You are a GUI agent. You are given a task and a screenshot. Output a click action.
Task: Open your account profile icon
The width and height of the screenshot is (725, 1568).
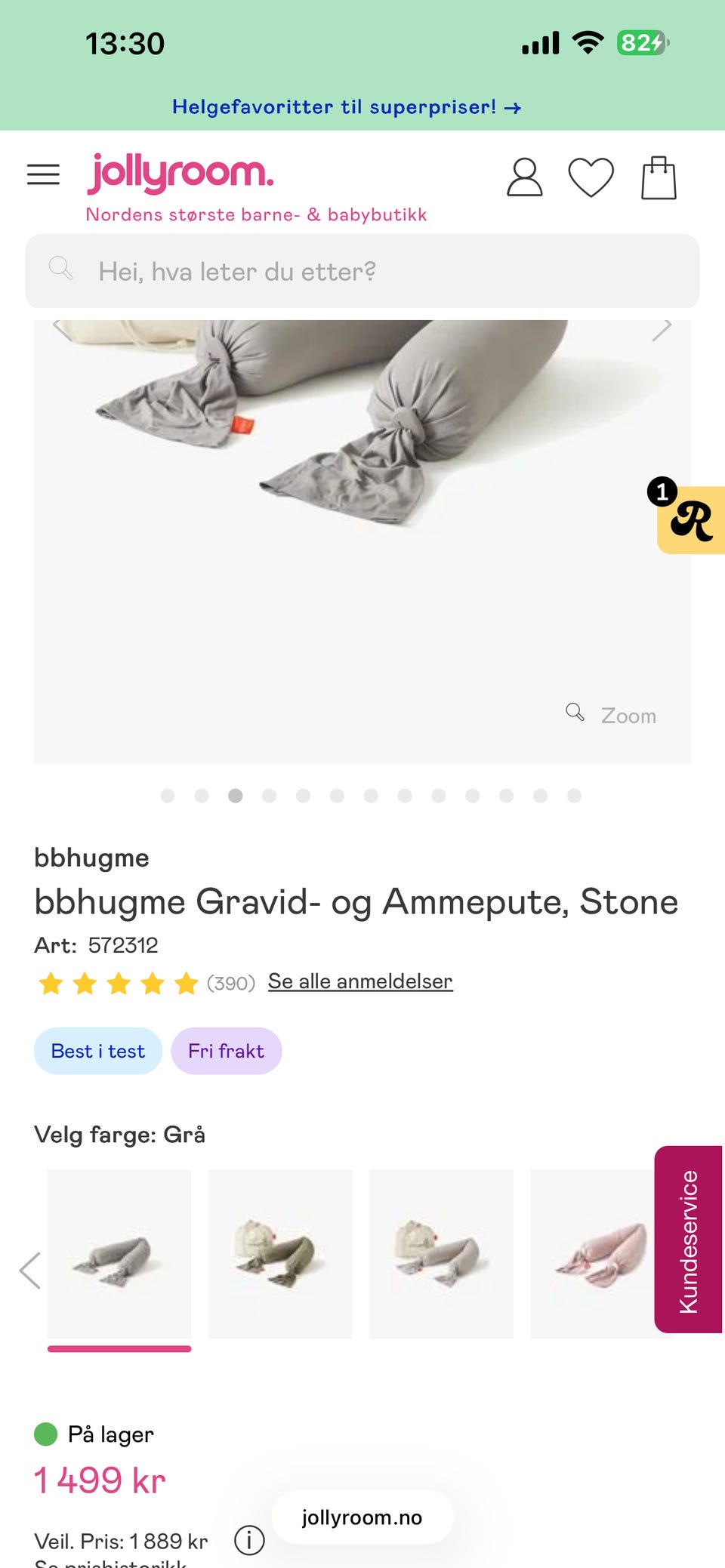point(523,177)
